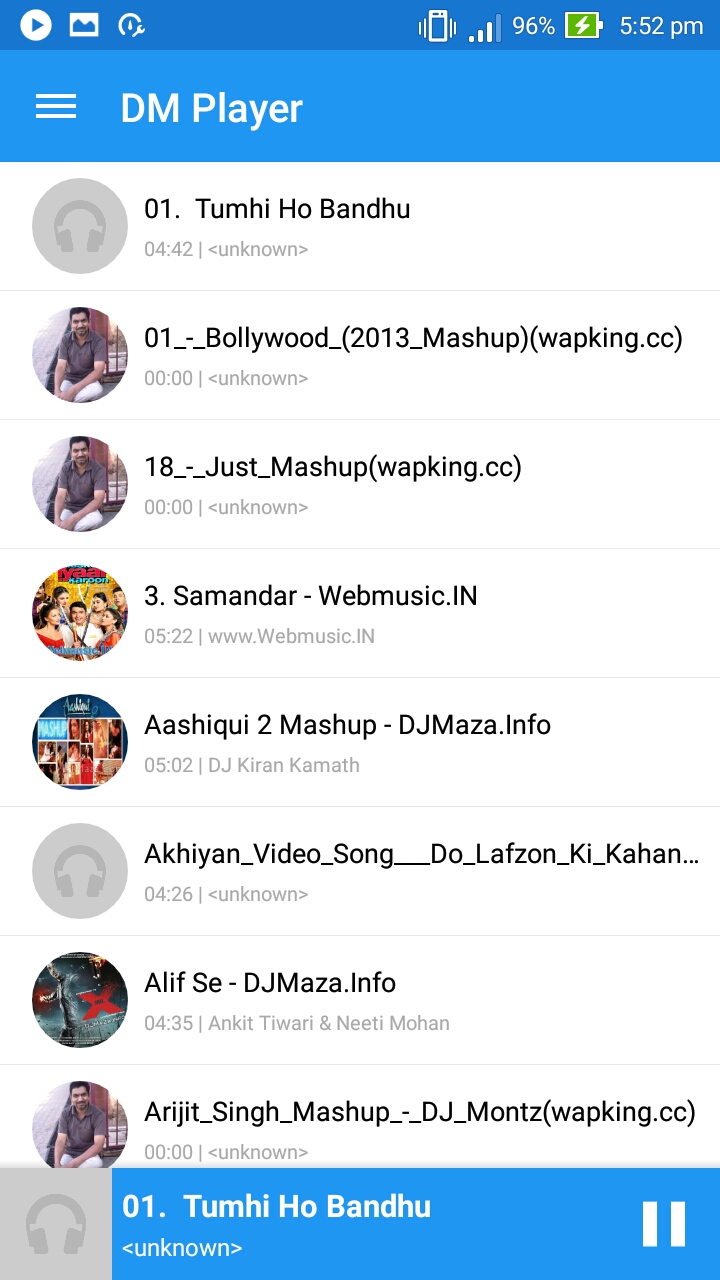Click the Alif Se album artwork
720x1280 pixels.
79,1000
